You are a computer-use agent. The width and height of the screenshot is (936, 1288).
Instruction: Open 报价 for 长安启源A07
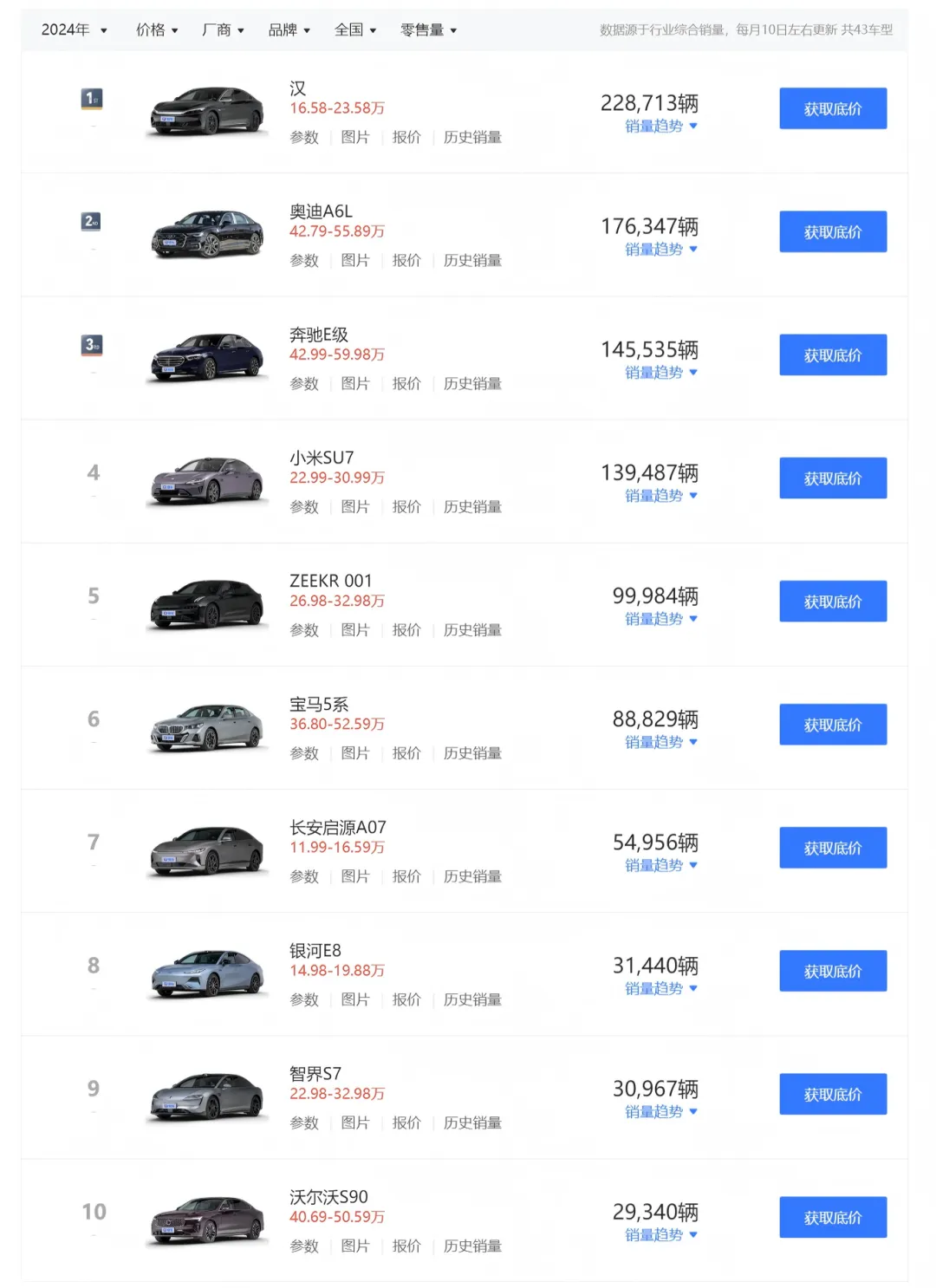pyautogui.click(x=407, y=876)
